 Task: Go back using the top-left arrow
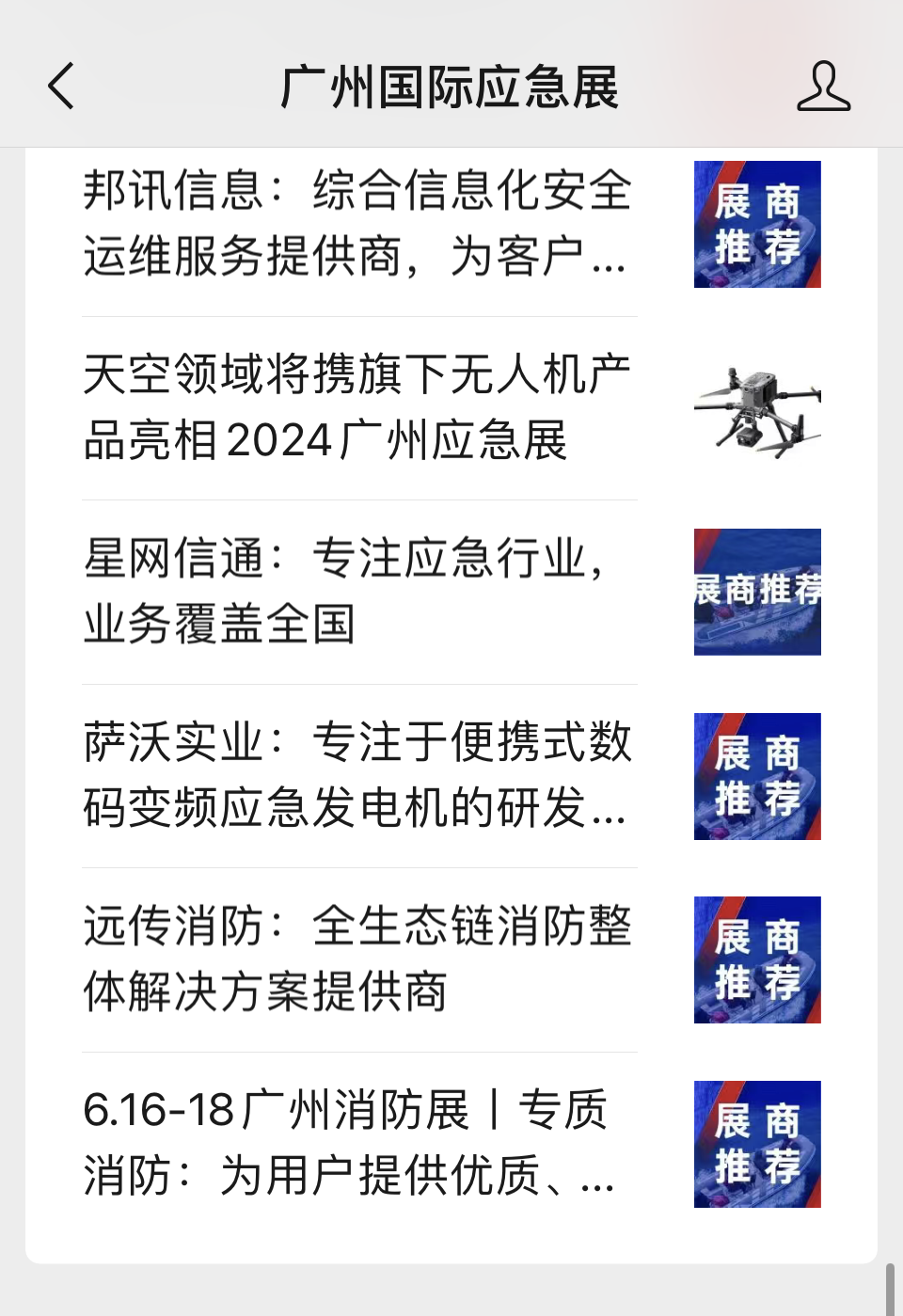(61, 87)
